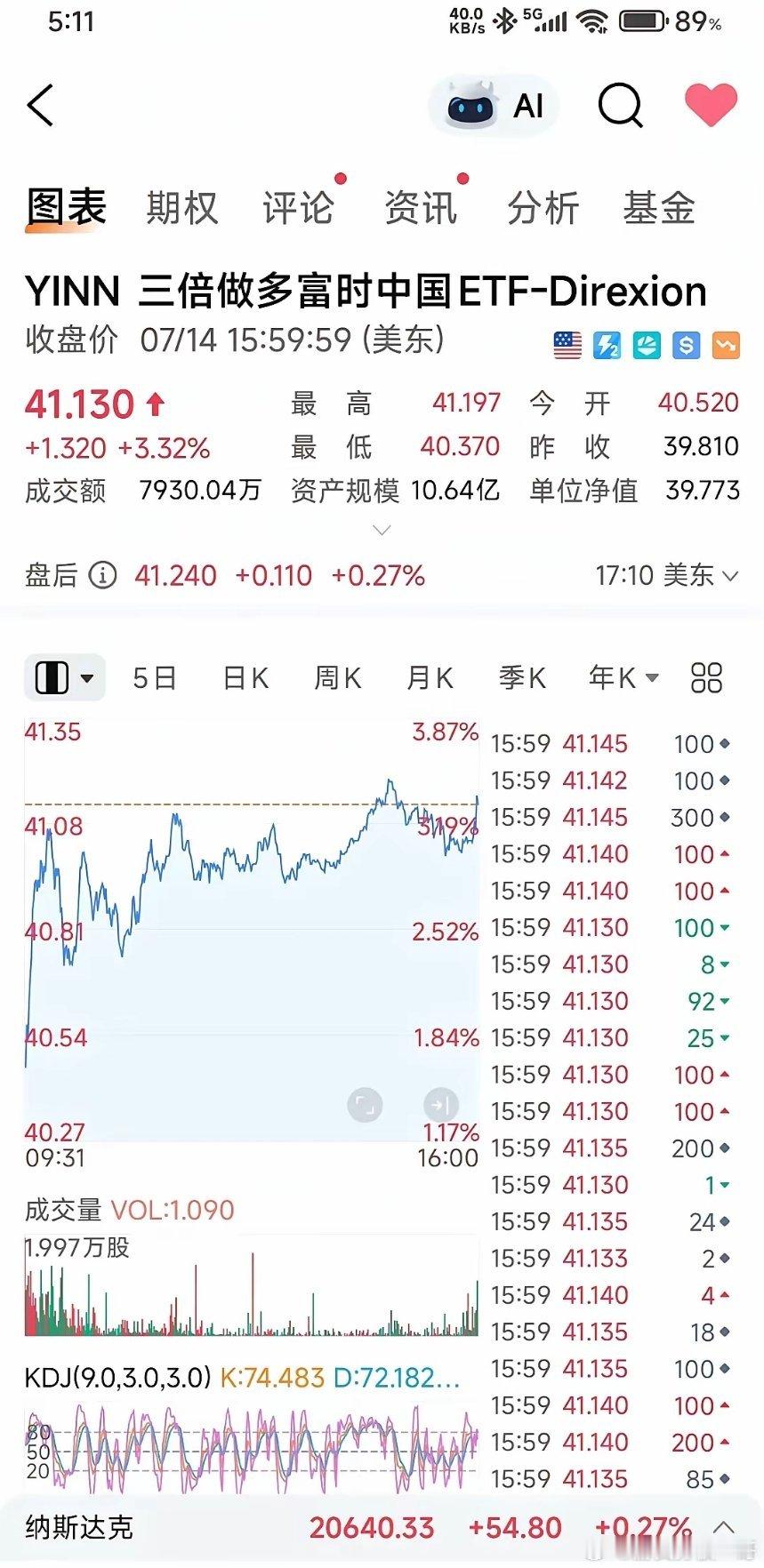Viewport: 764px width, 1568px height.
Task: Switch to the 基金 tab
Action: 659,208
